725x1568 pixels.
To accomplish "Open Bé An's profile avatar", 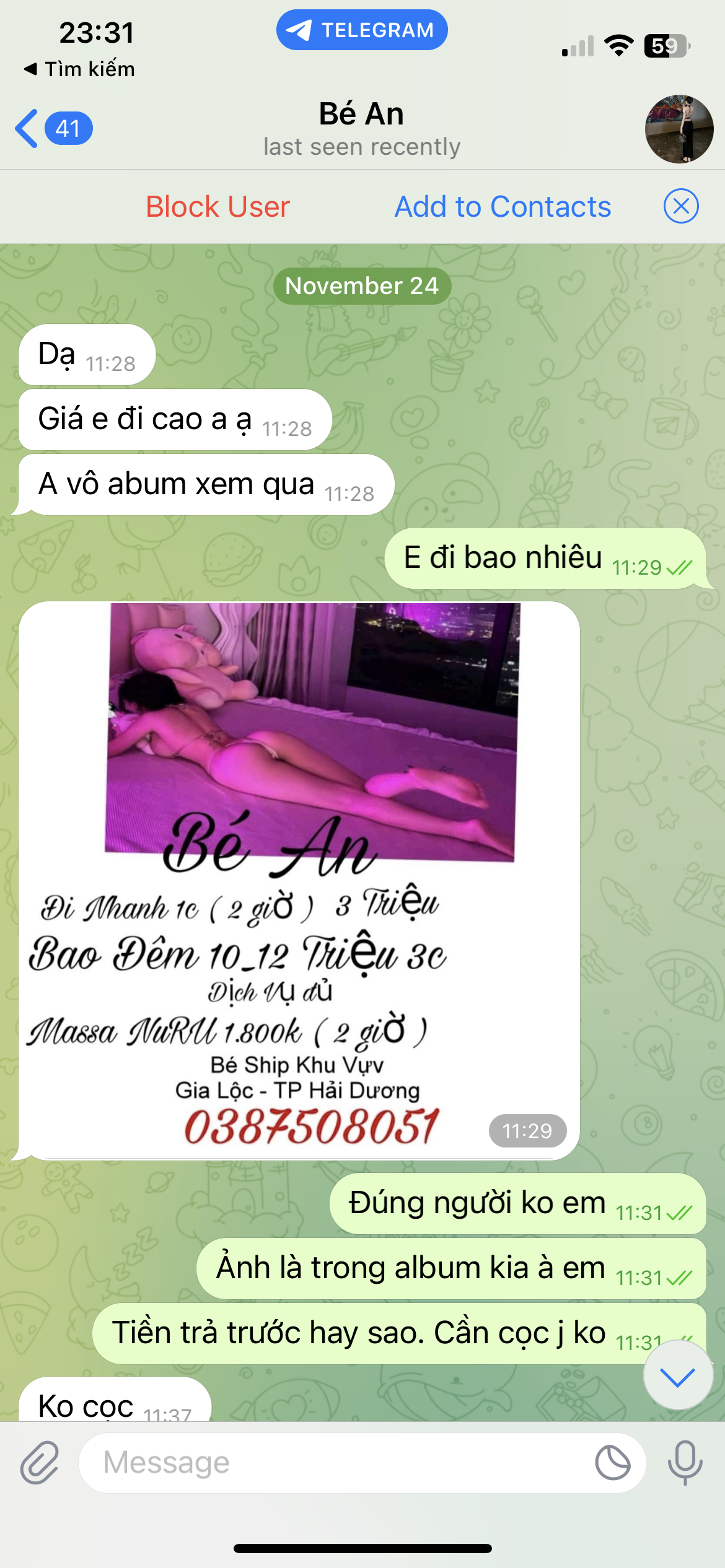I will [x=679, y=129].
